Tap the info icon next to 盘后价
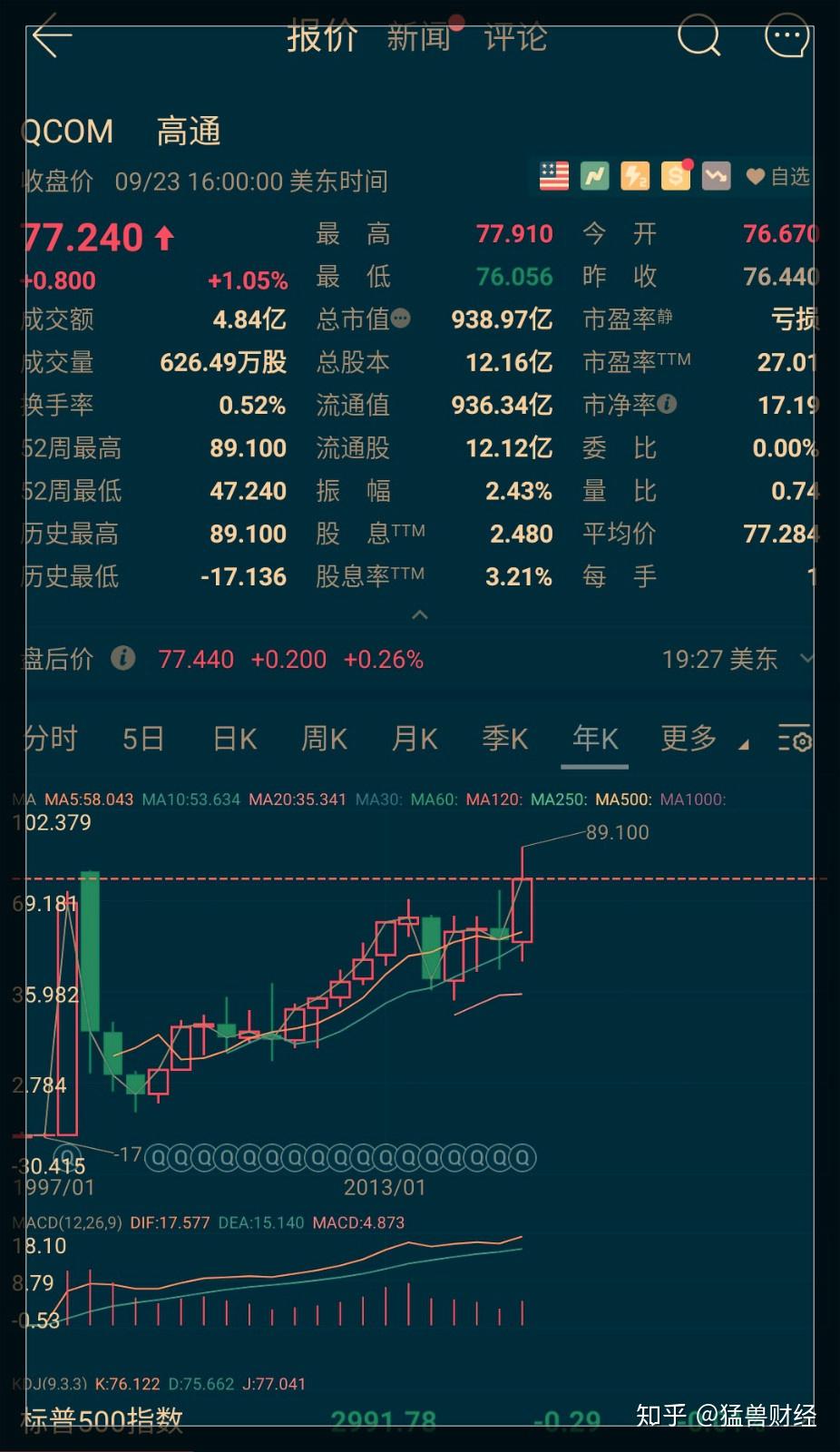 [124, 659]
